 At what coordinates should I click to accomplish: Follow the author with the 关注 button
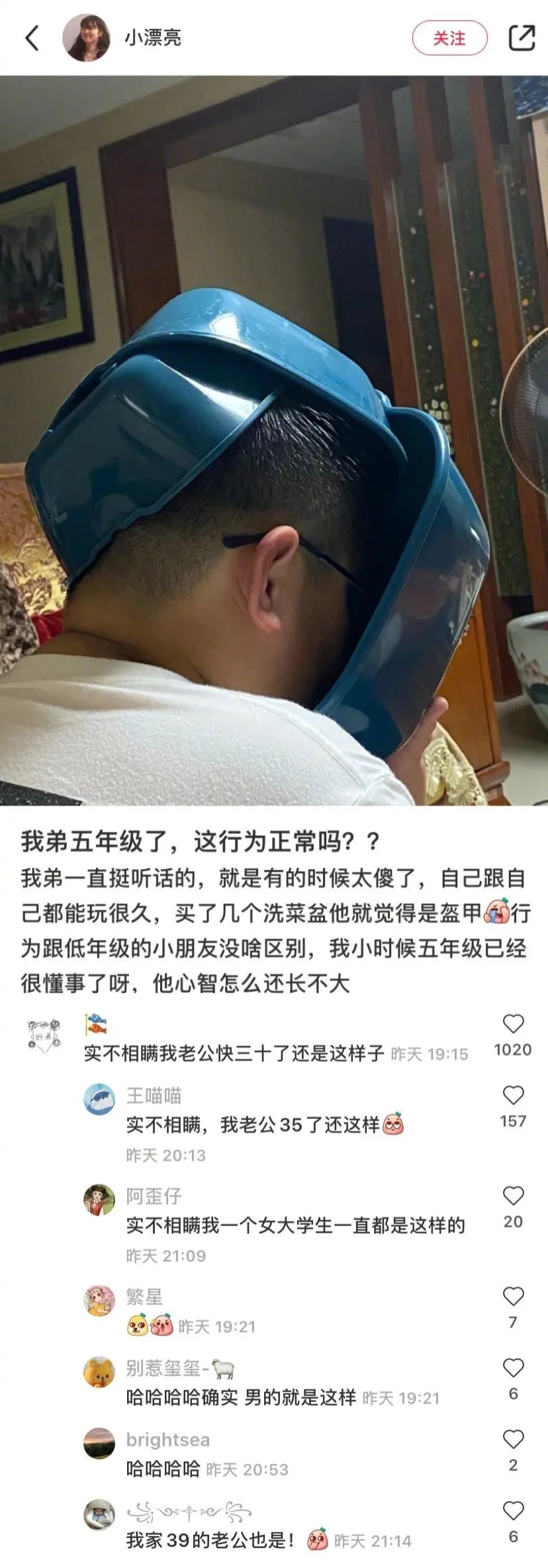coord(449,38)
